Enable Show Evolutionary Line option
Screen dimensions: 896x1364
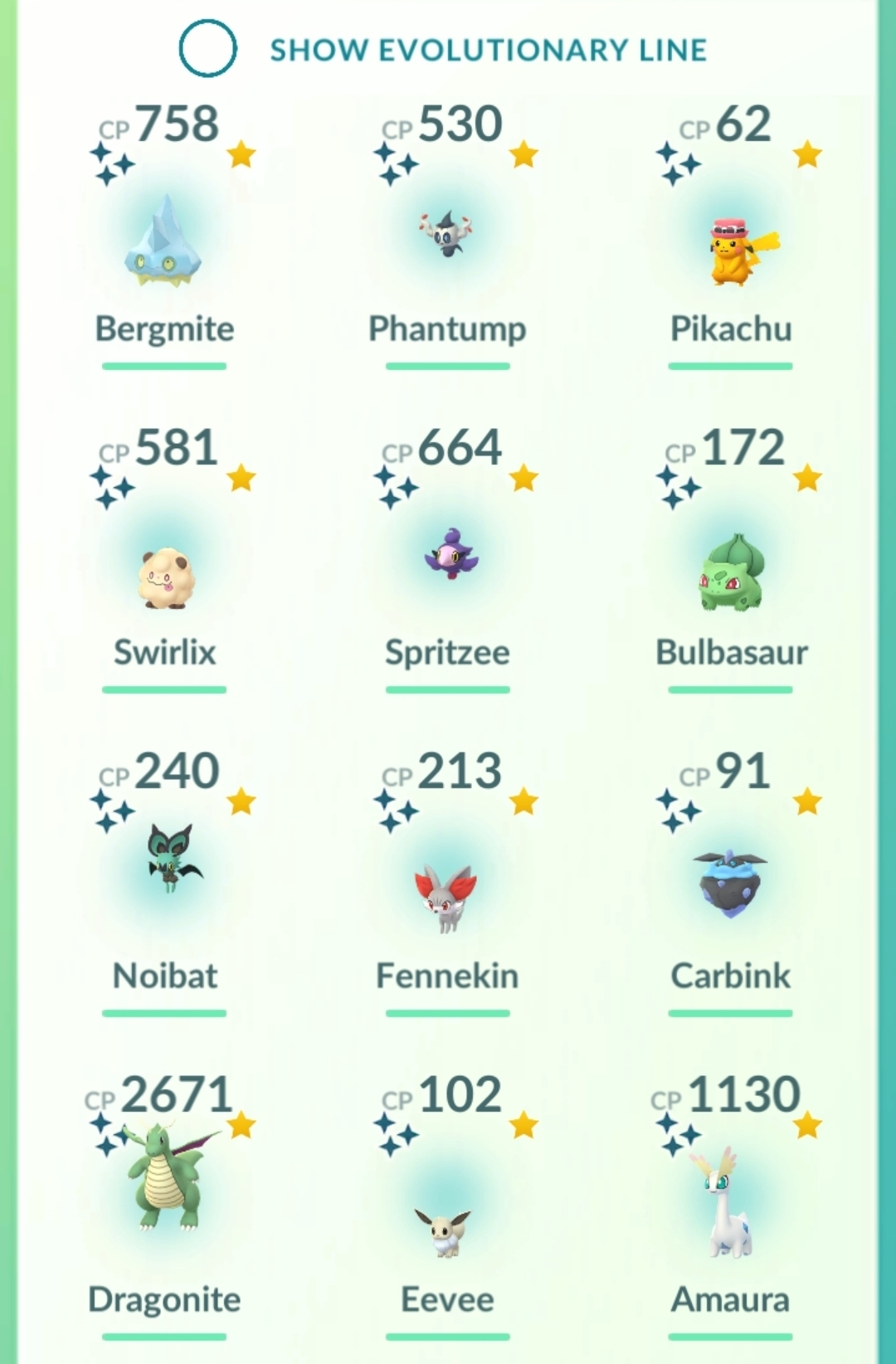(207, 49)
